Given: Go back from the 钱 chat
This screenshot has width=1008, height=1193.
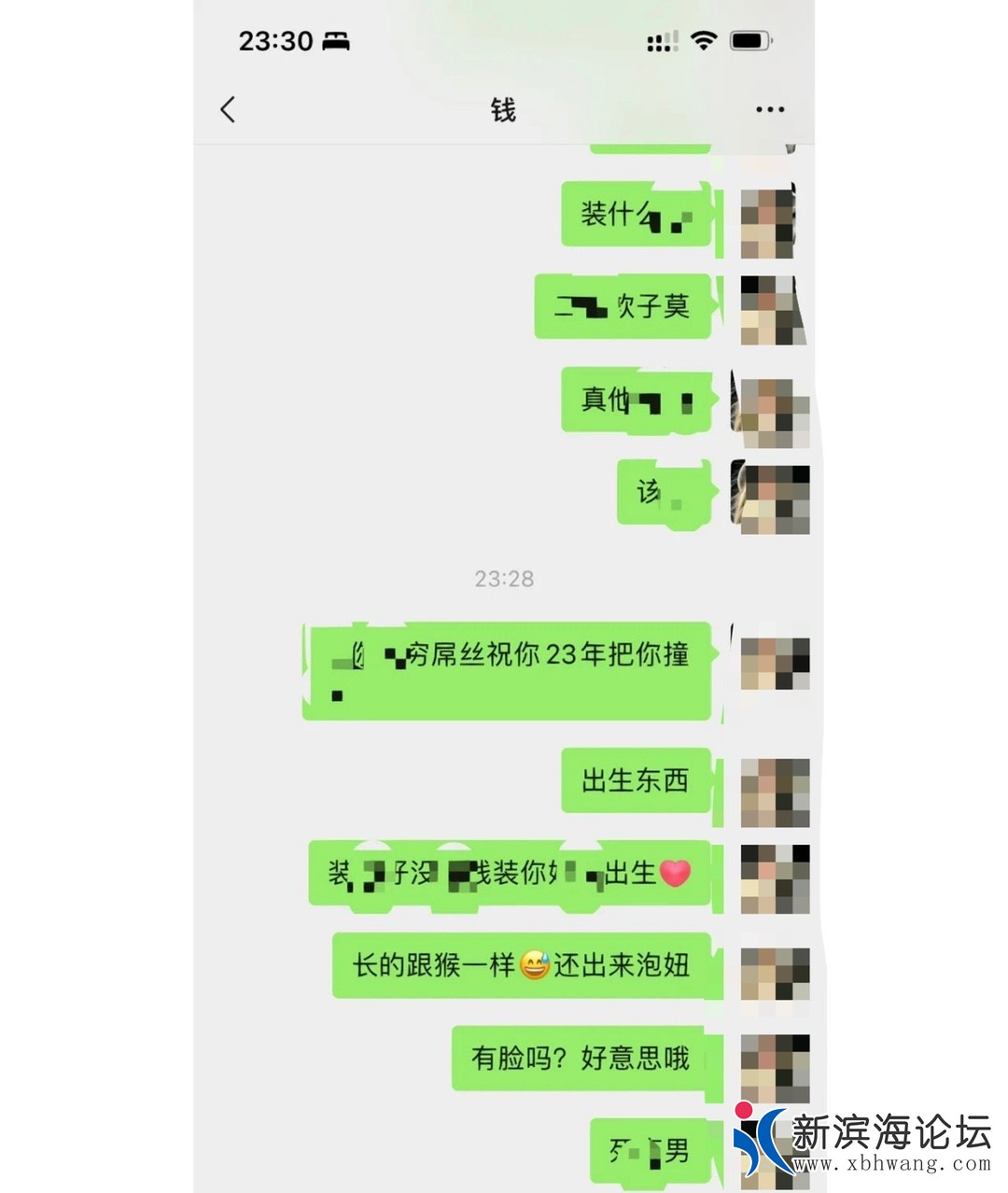Looking at the screenshot, I should click(x=228, y=109).
